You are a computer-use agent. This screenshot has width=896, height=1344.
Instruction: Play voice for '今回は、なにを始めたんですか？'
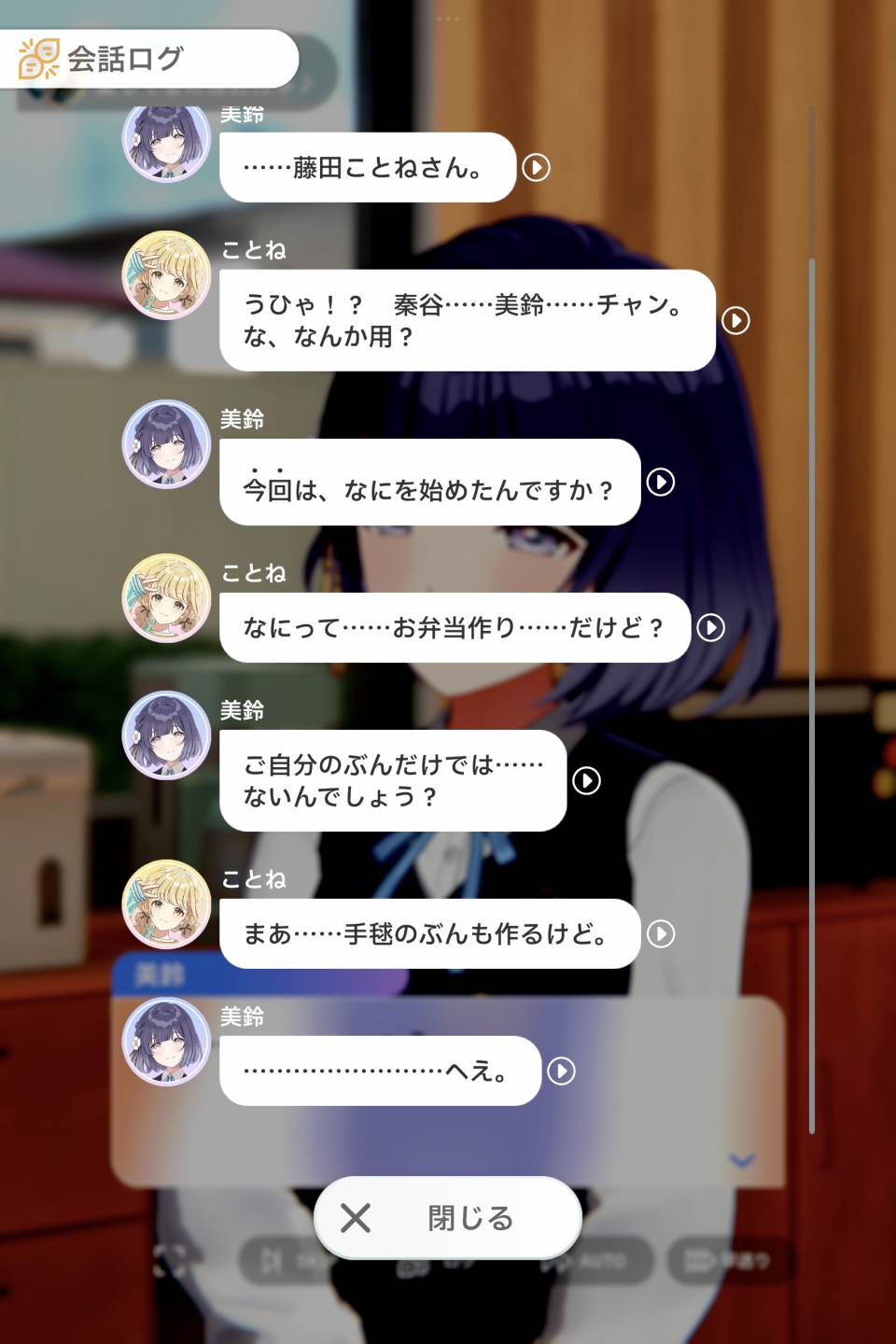[x=661, y=482]
